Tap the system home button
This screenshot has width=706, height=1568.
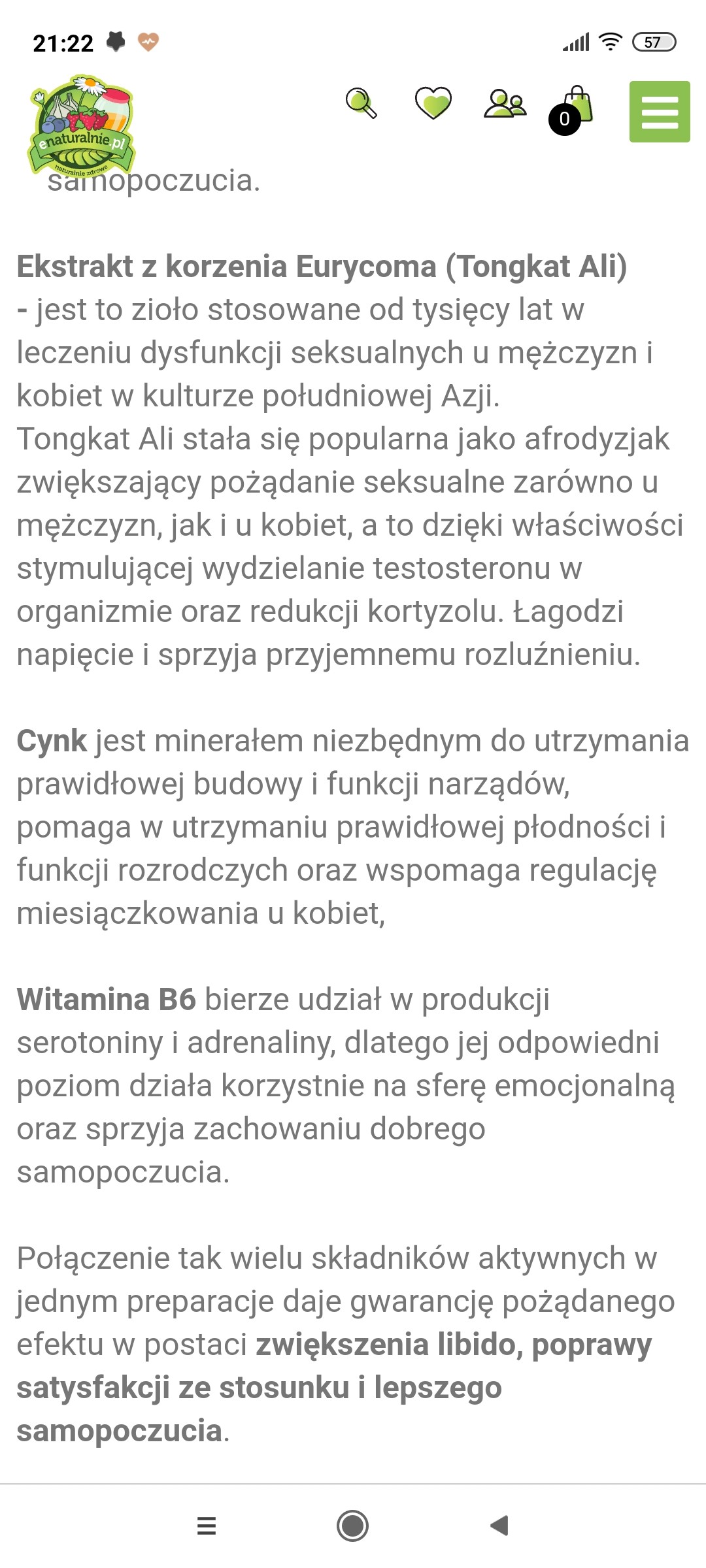pyautogui.click(x=352, y=1526)
